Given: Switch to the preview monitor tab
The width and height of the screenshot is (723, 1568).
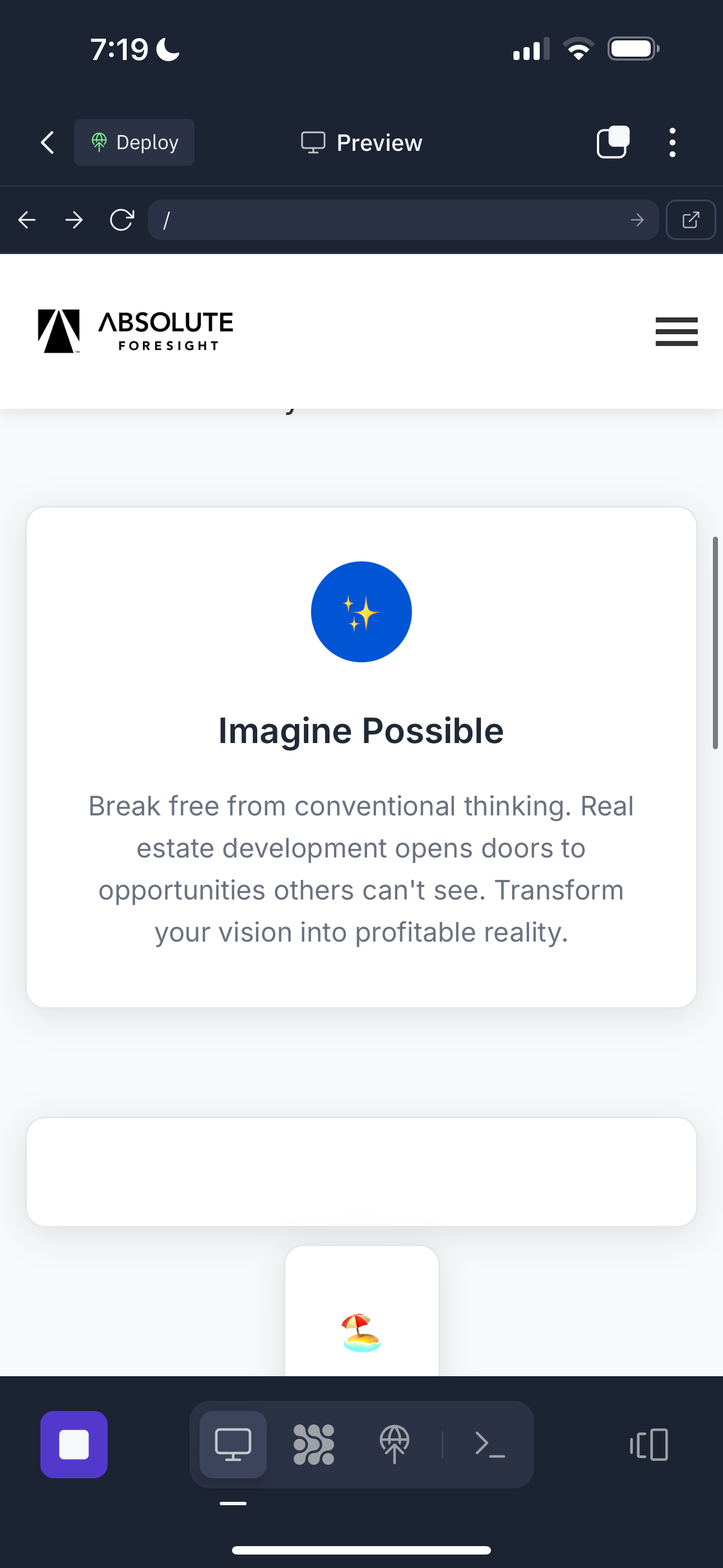Looking at the screenshot, I should [x=233, y=1445].
